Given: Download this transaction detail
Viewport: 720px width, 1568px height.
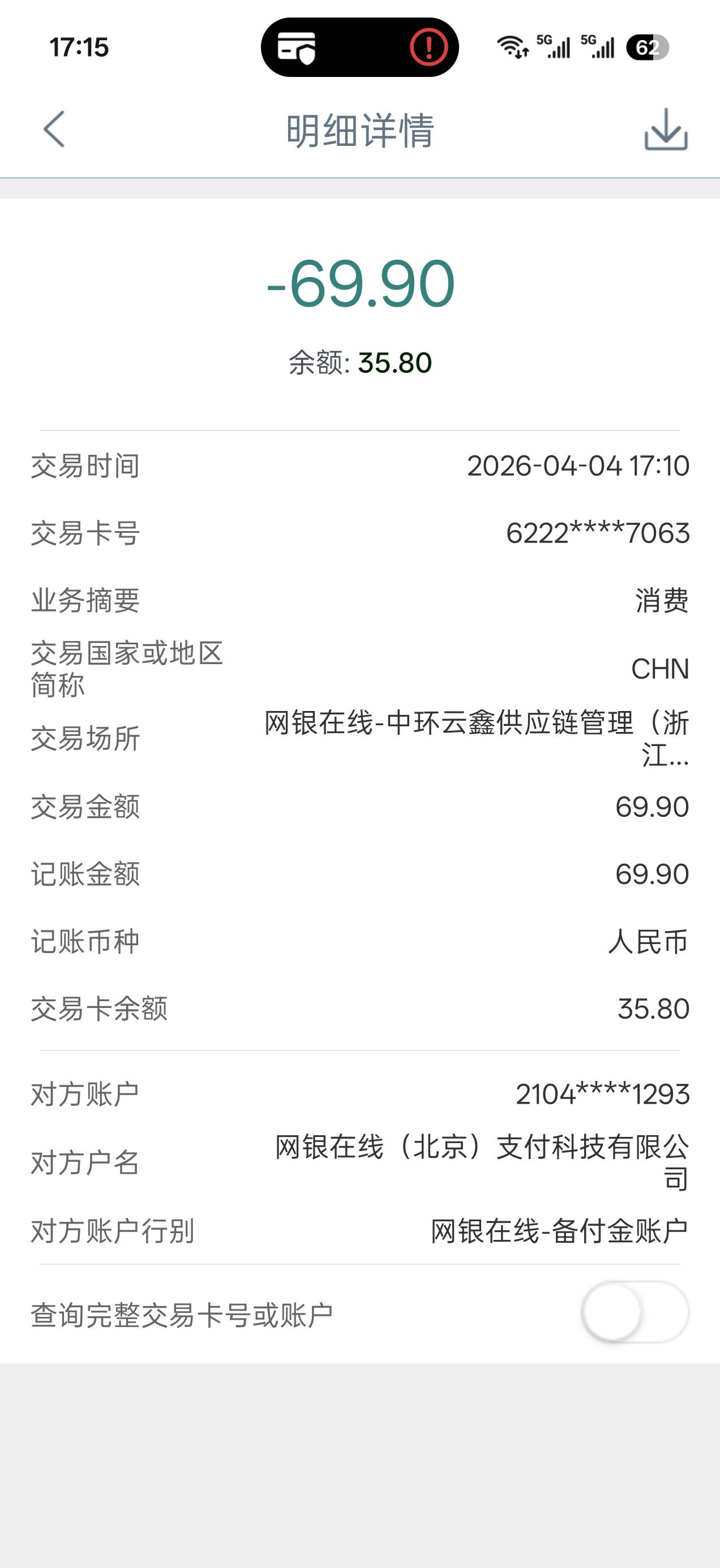Looking at the screenshot, I should (x=666, y=129).
